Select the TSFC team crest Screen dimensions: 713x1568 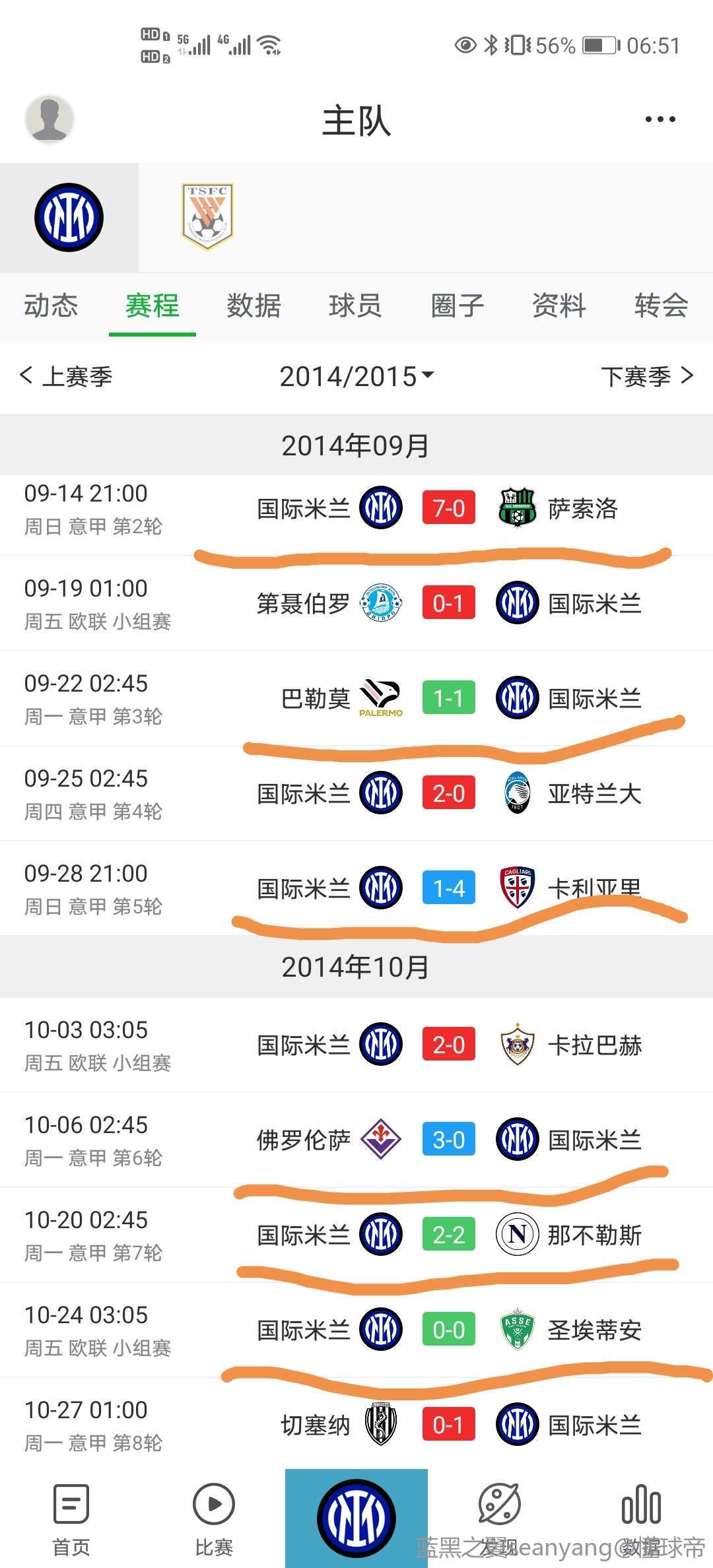(x=207, y=217)
